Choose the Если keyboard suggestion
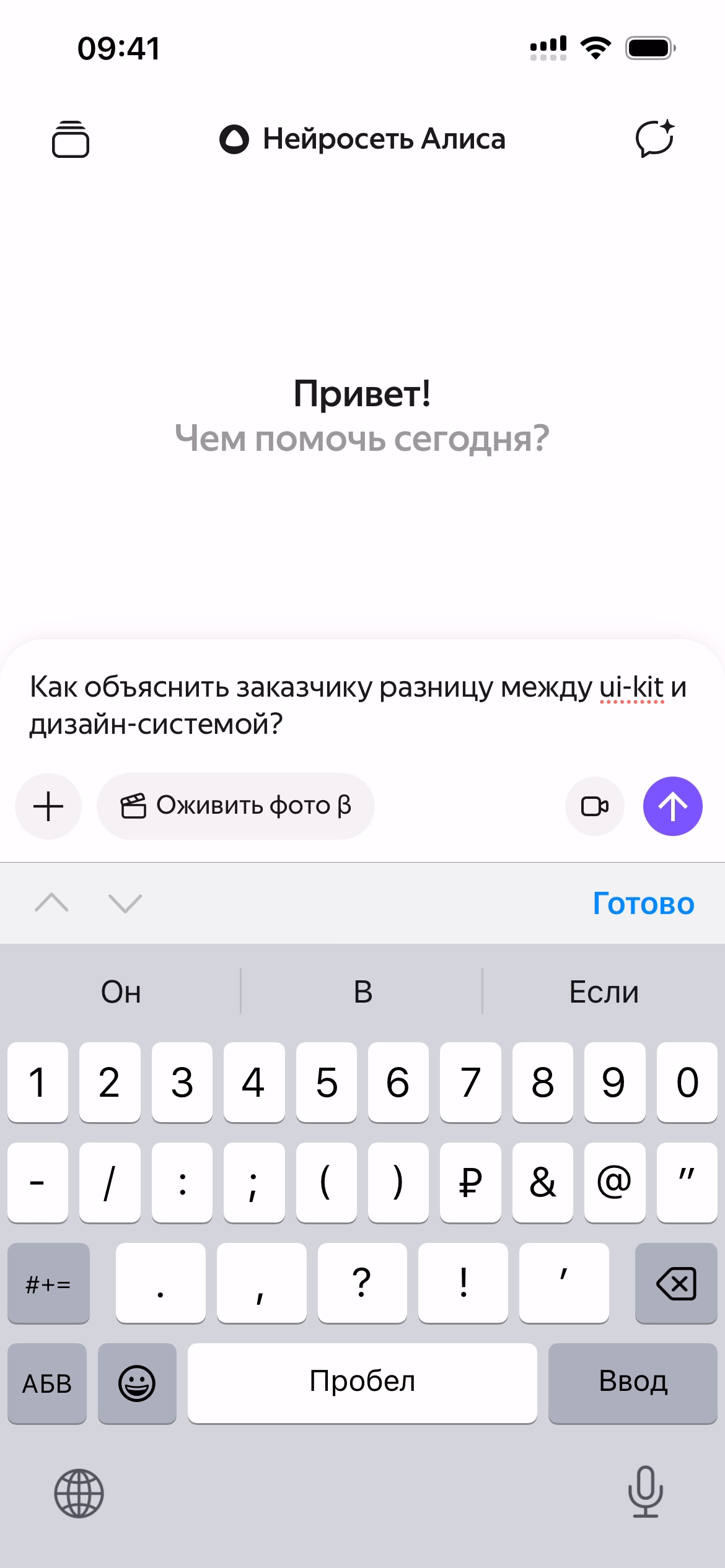Screen dimensions: 725x1568 point(604,992)
